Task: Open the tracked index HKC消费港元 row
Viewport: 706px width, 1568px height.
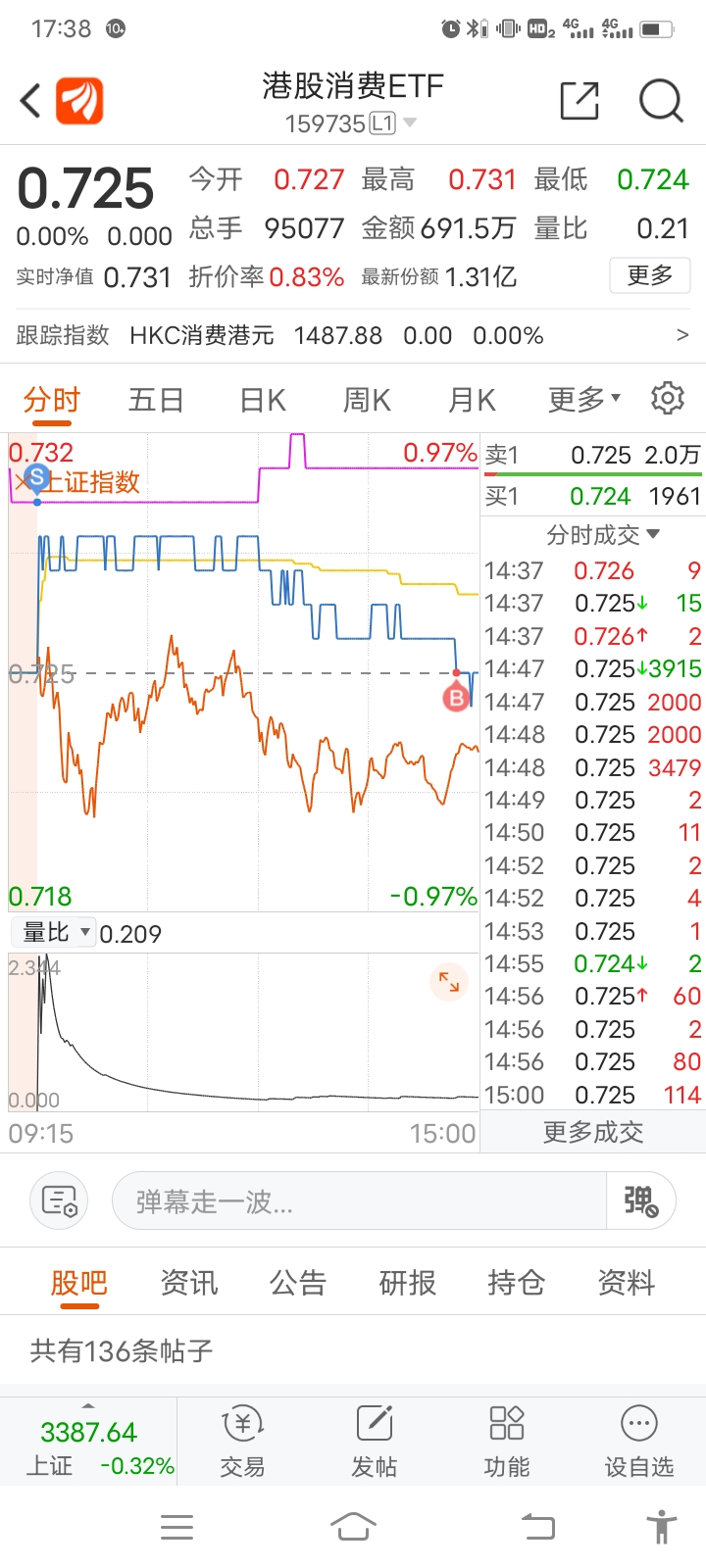Action: point(353,335)
